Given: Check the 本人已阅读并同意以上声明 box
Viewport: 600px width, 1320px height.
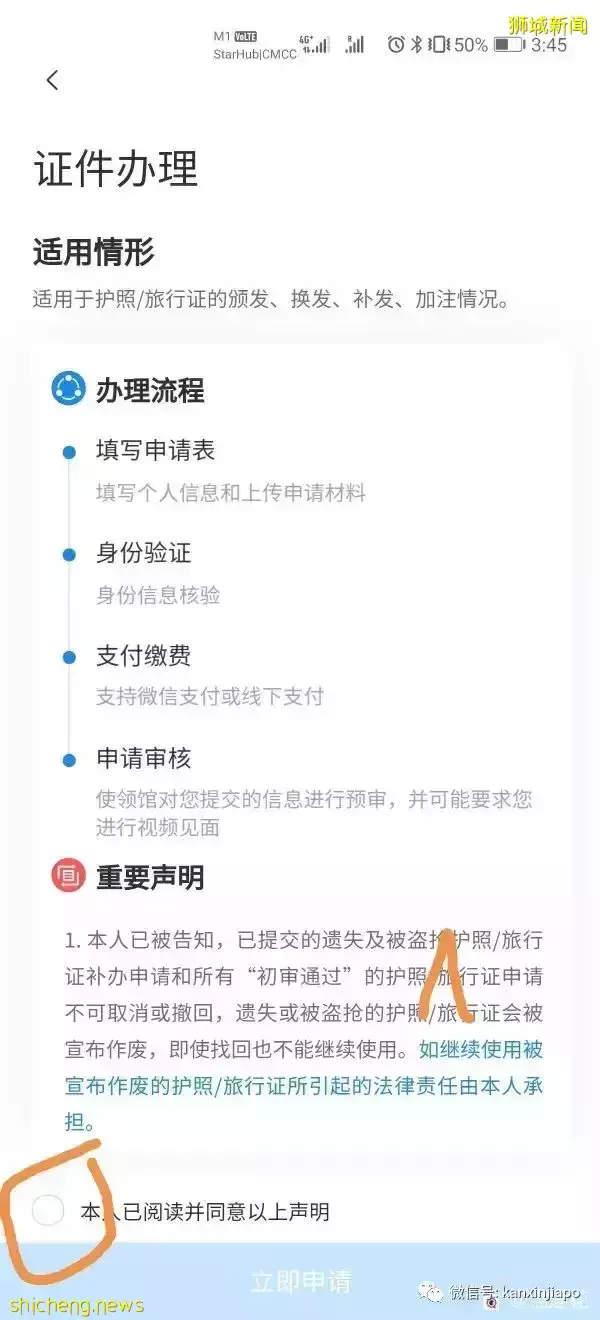Looking at the screenshot, I should pos(48,1211).
